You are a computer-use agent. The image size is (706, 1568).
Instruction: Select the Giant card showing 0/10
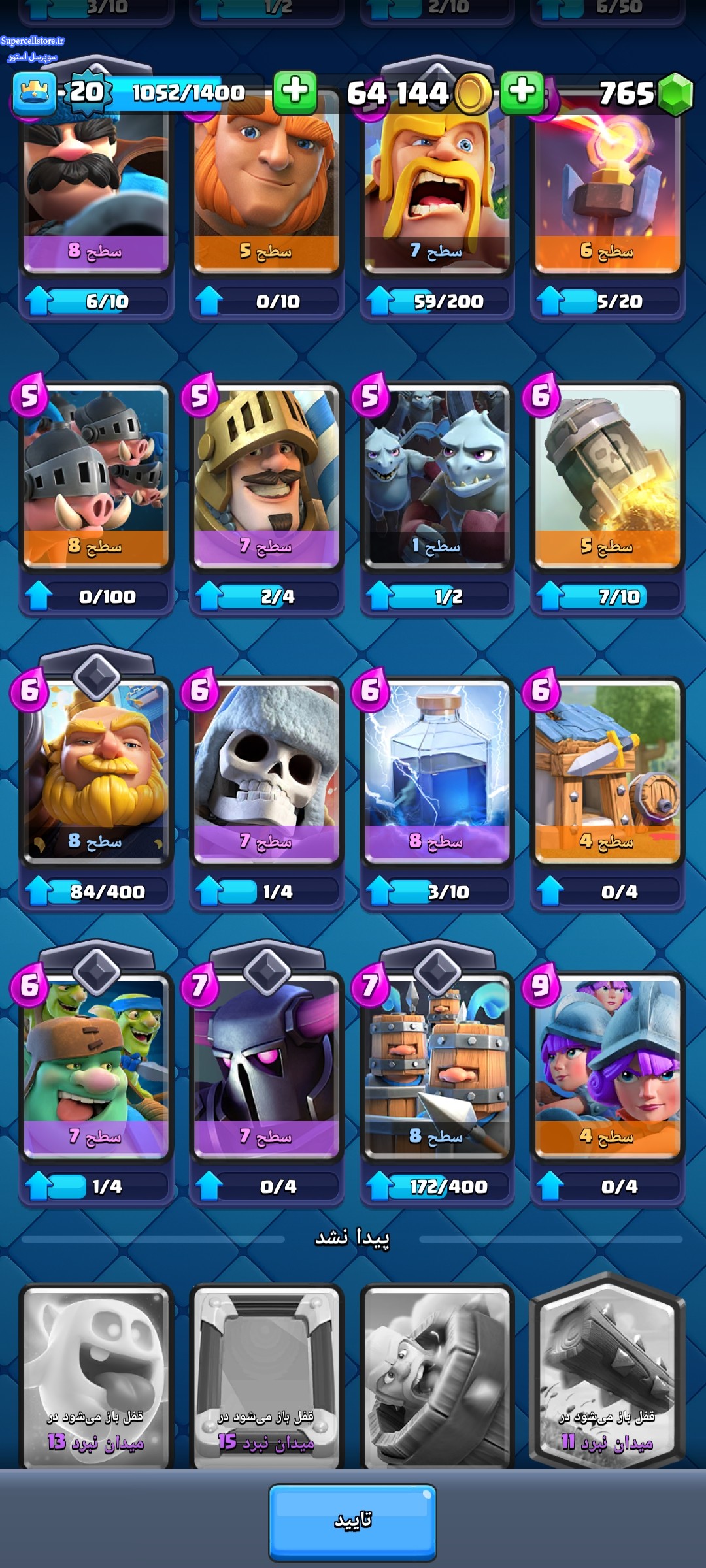(x=267, y=189)
